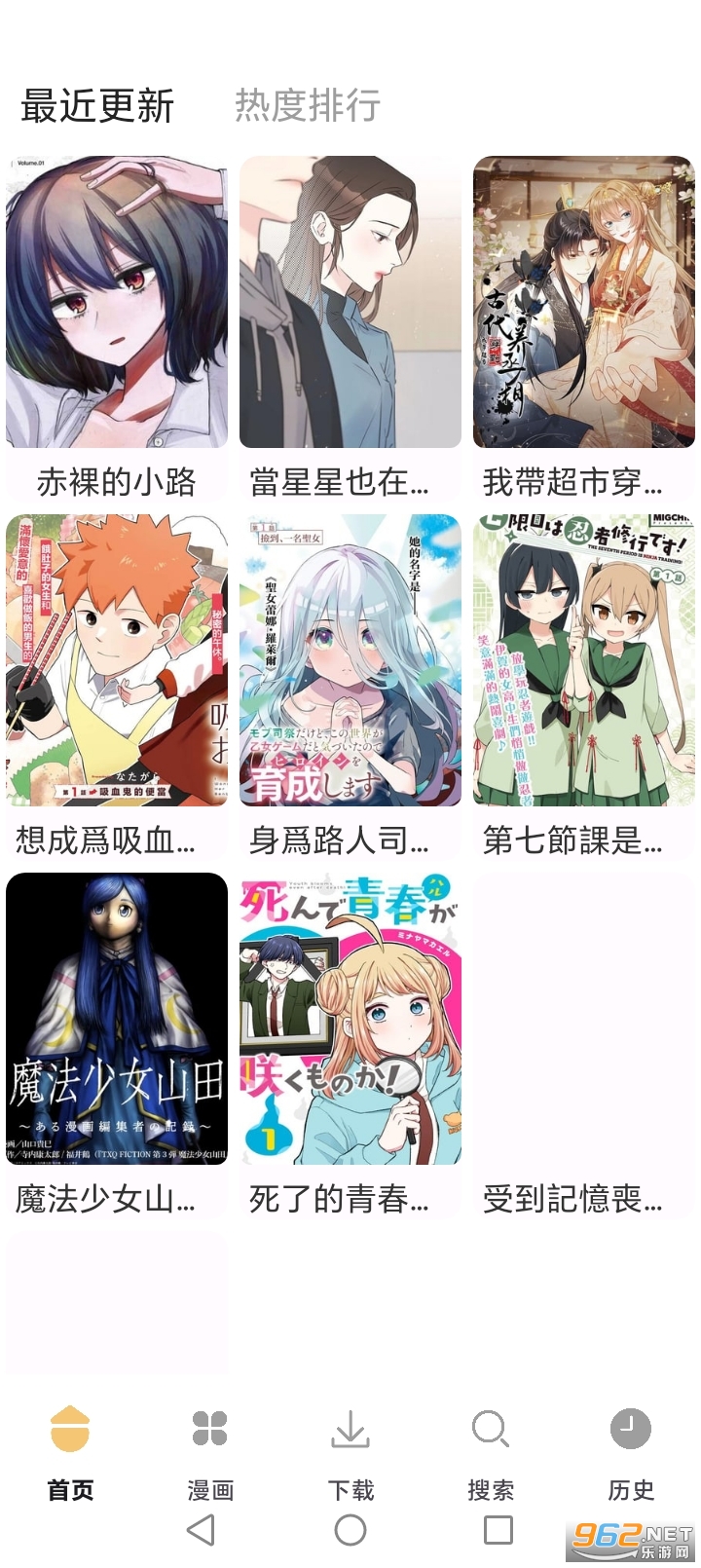Tap the system home button

pyautogui.click(x=350, y=1530)
